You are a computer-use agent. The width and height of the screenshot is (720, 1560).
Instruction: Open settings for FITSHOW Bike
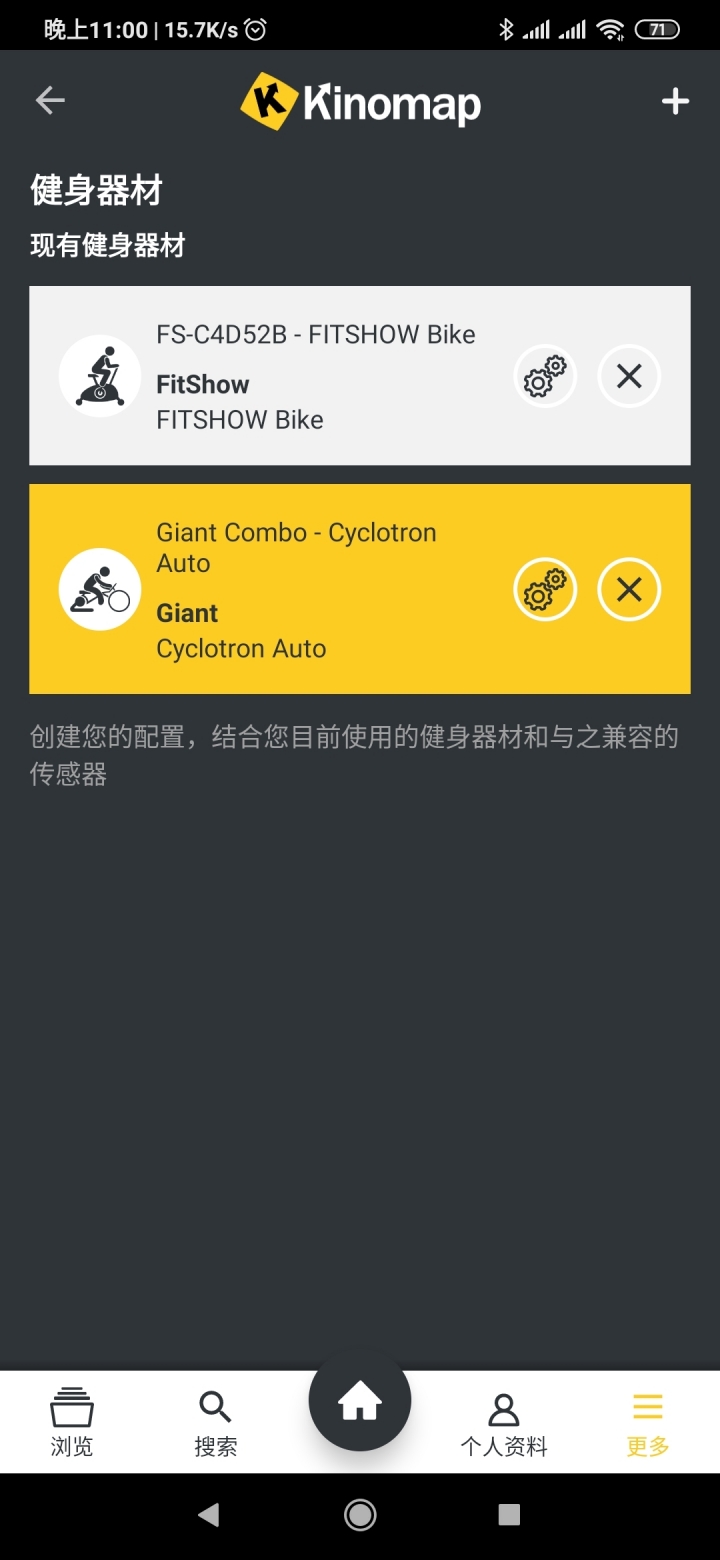coord(545,376)
